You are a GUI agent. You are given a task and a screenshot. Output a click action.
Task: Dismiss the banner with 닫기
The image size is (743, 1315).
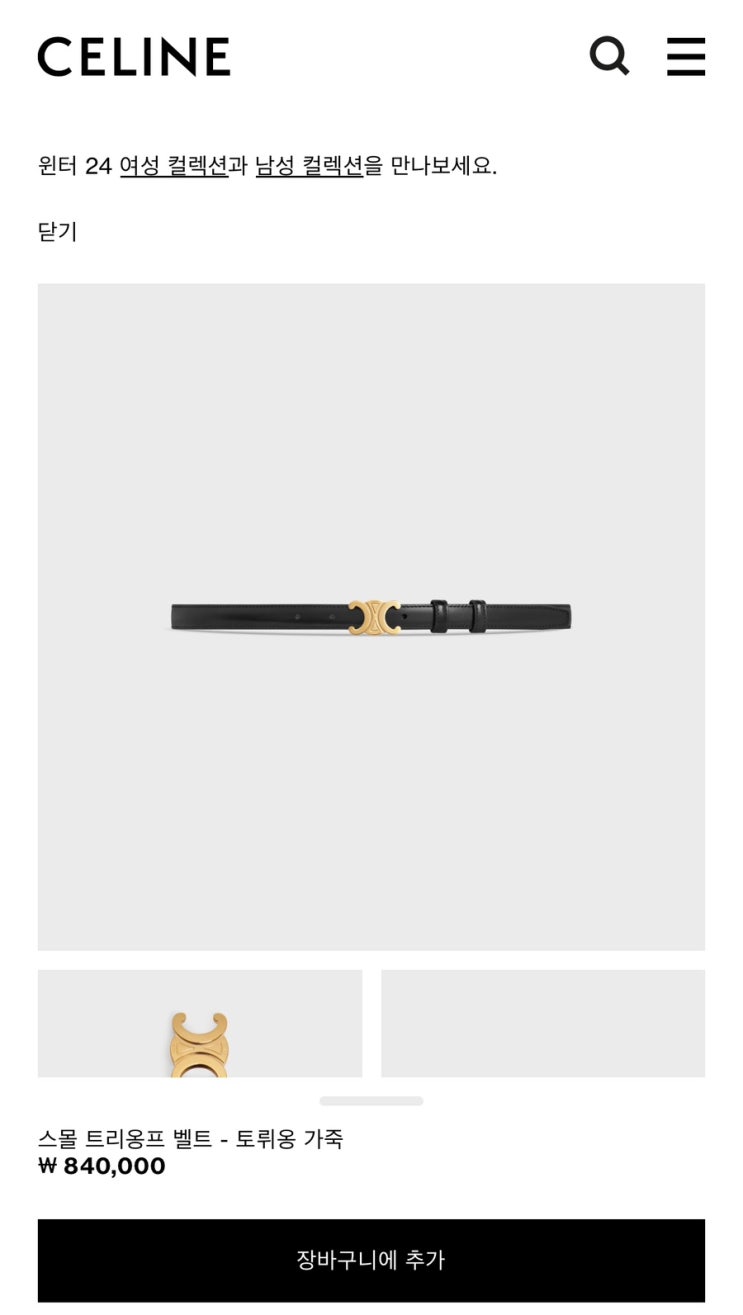point(57,232)
